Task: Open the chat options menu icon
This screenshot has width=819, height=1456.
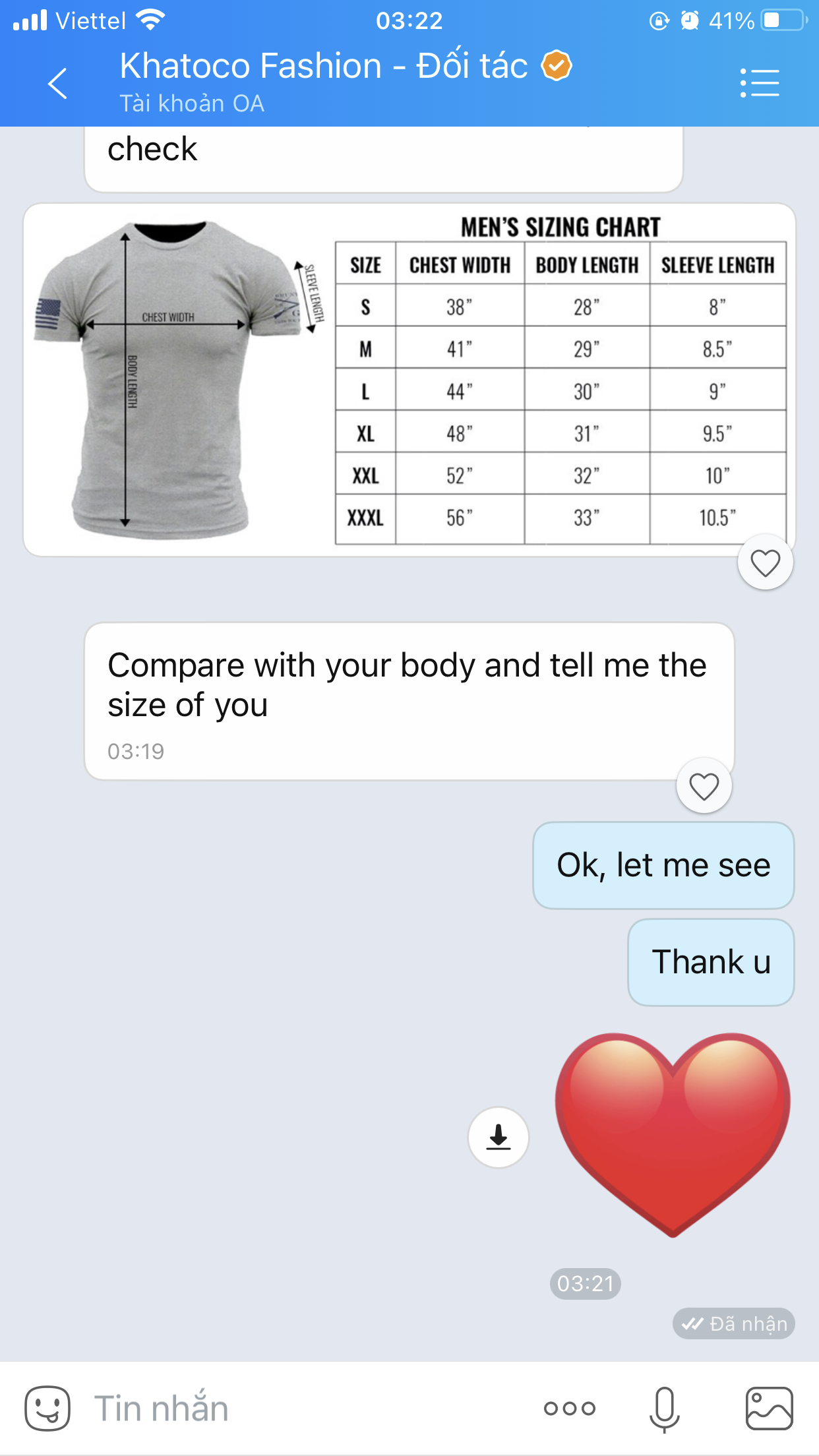Action: tap(760, 84)
